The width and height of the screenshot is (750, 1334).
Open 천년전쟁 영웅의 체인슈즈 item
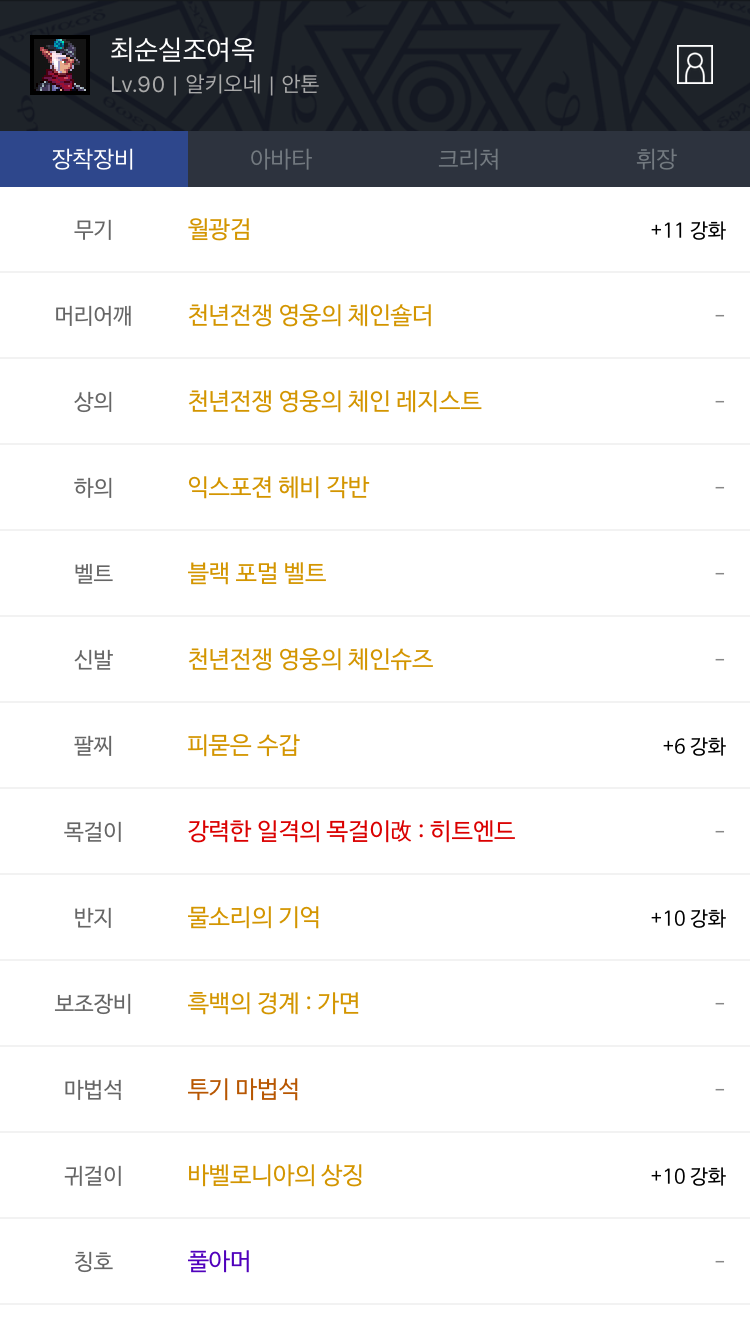pyautogui.click(x=310, y=660)
